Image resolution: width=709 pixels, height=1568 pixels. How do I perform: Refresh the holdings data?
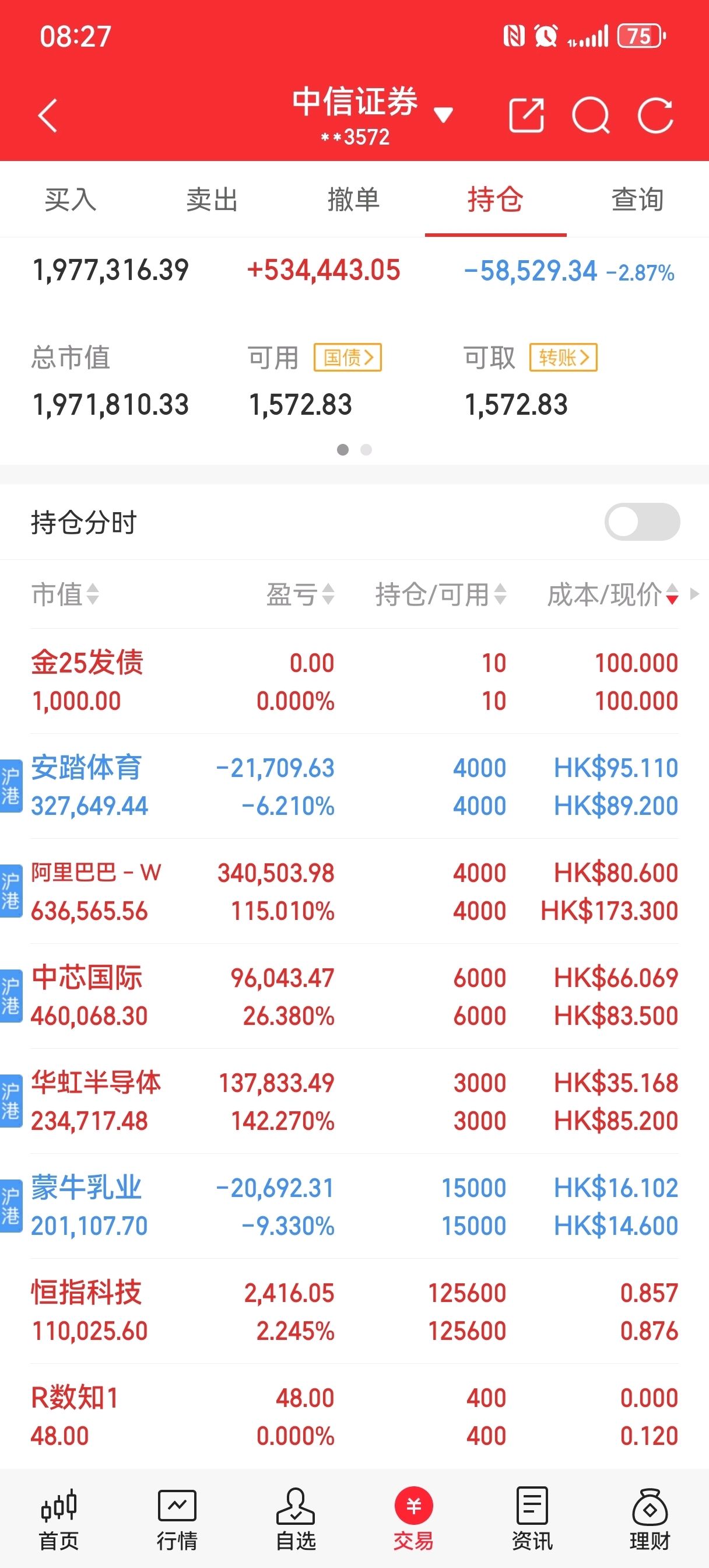tap(655, 115)
